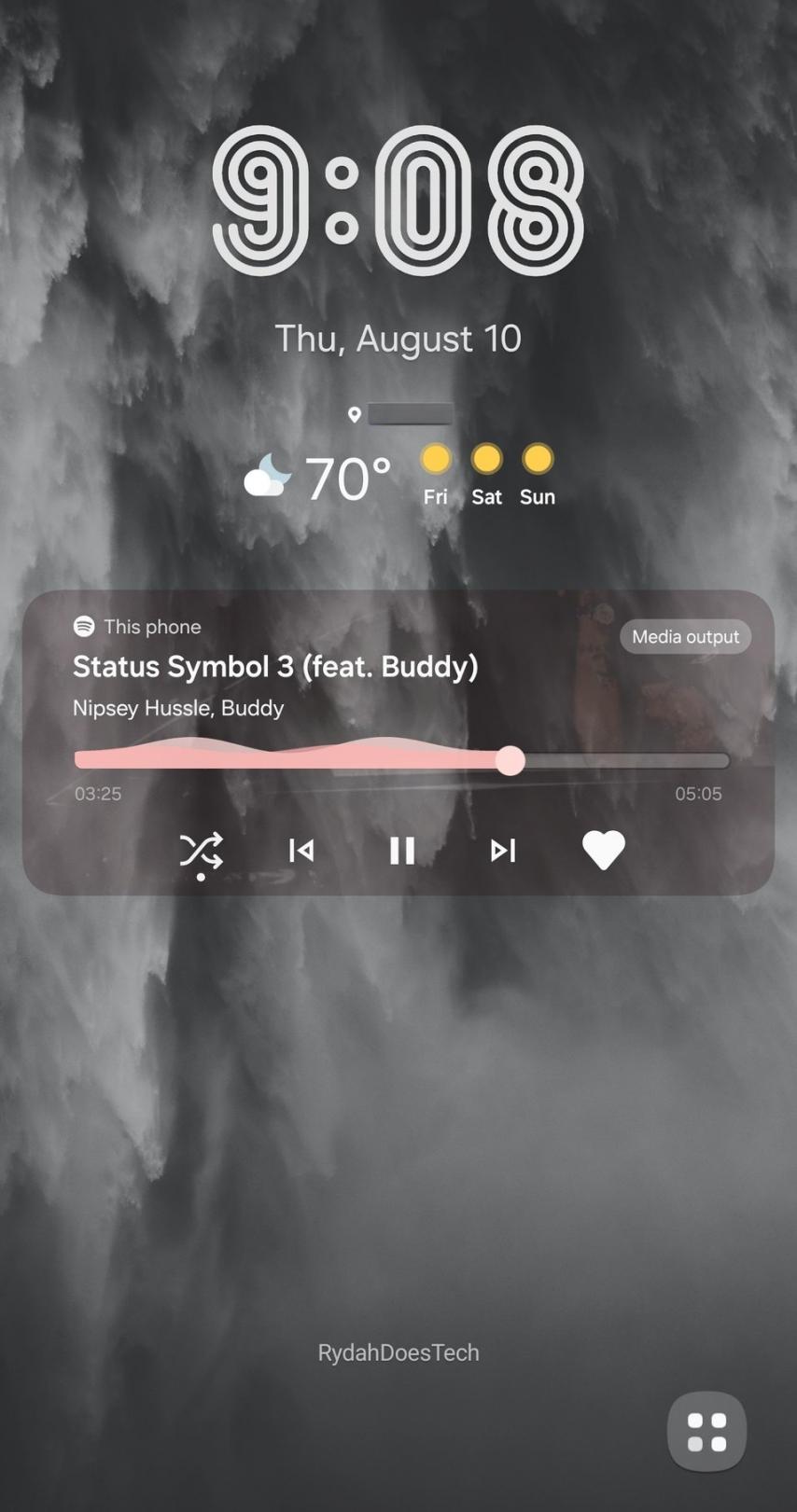797x1512 pixels.
Task: Tap the song progress bar to seek
Action: click(x=401, y=761)
